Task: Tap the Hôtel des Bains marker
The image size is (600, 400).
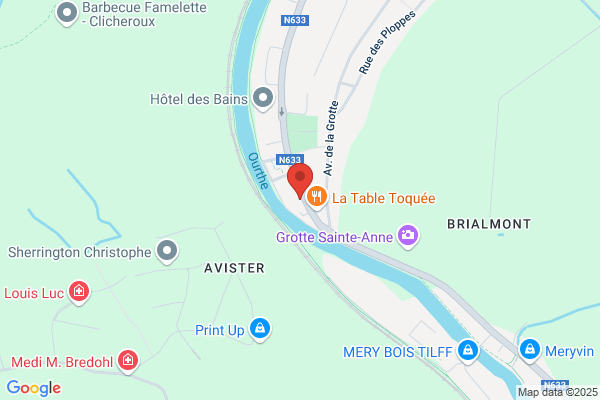Action: pos(263,98)
